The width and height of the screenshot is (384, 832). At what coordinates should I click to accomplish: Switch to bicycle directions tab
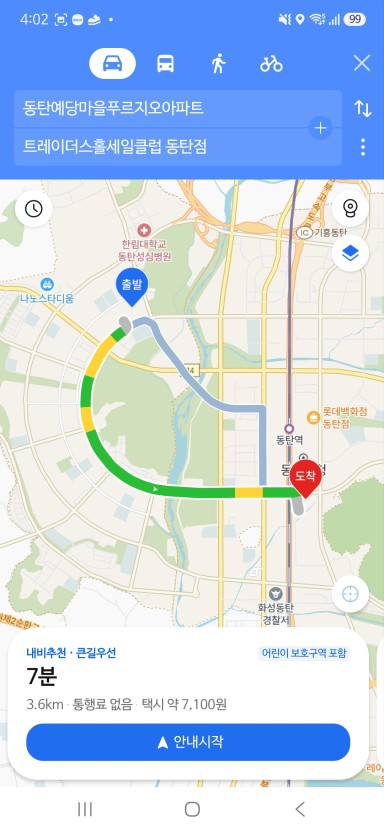tap(271, 64)
